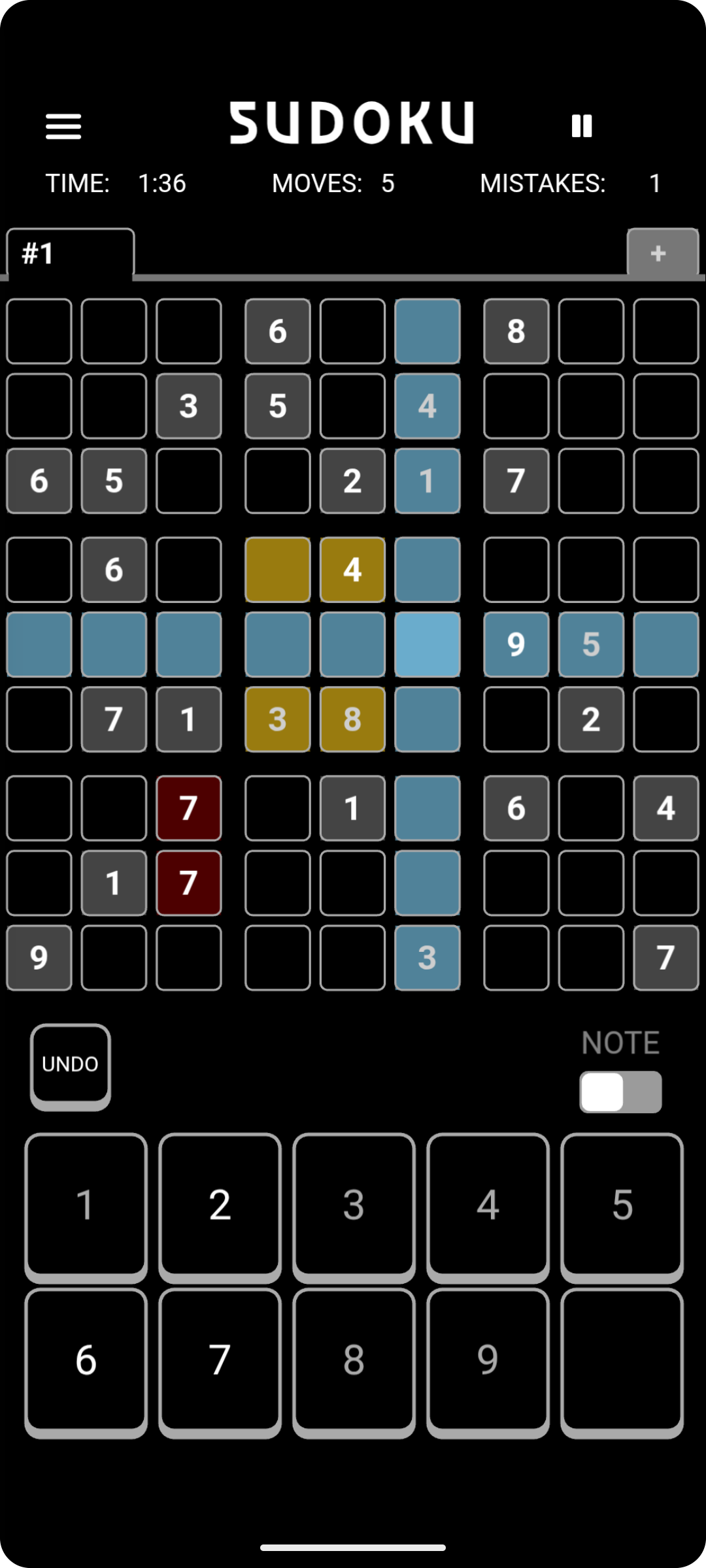Enter digit 8 from the number pad
The height and width of the screenshot is (1568, 706).
(x=354, y=1361)
